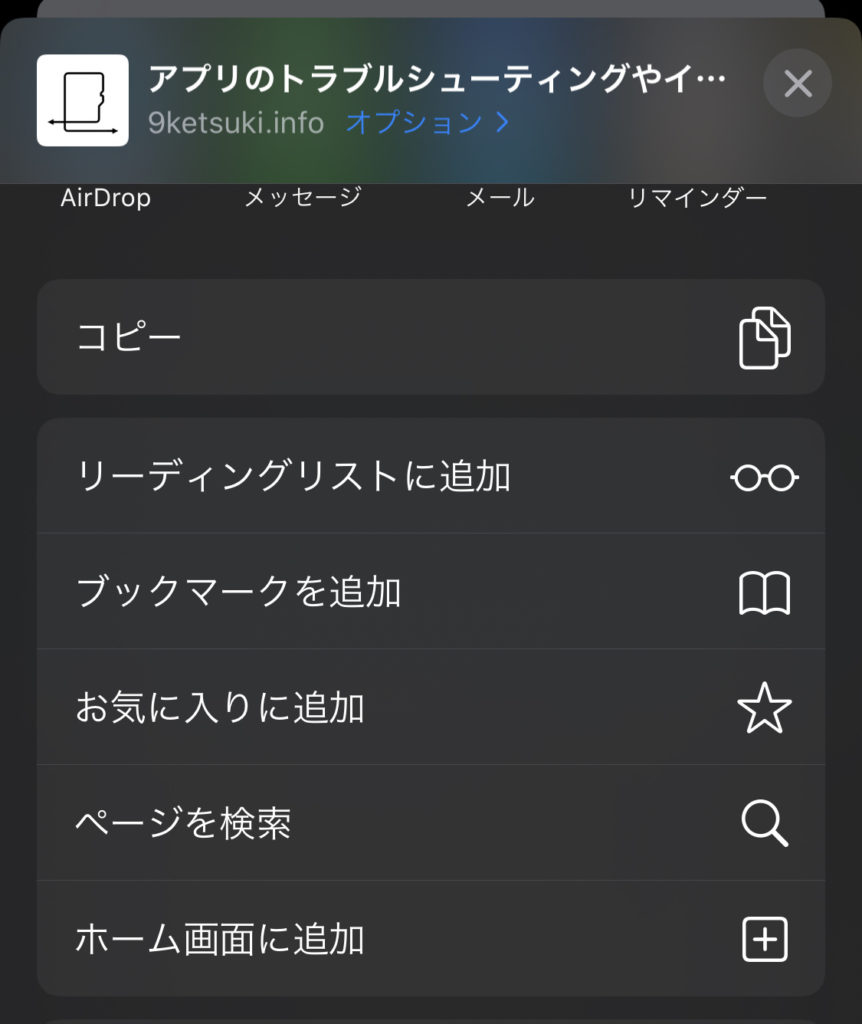Share via メッセージ
The image size is (862, 1024).
tap(302, 197)
